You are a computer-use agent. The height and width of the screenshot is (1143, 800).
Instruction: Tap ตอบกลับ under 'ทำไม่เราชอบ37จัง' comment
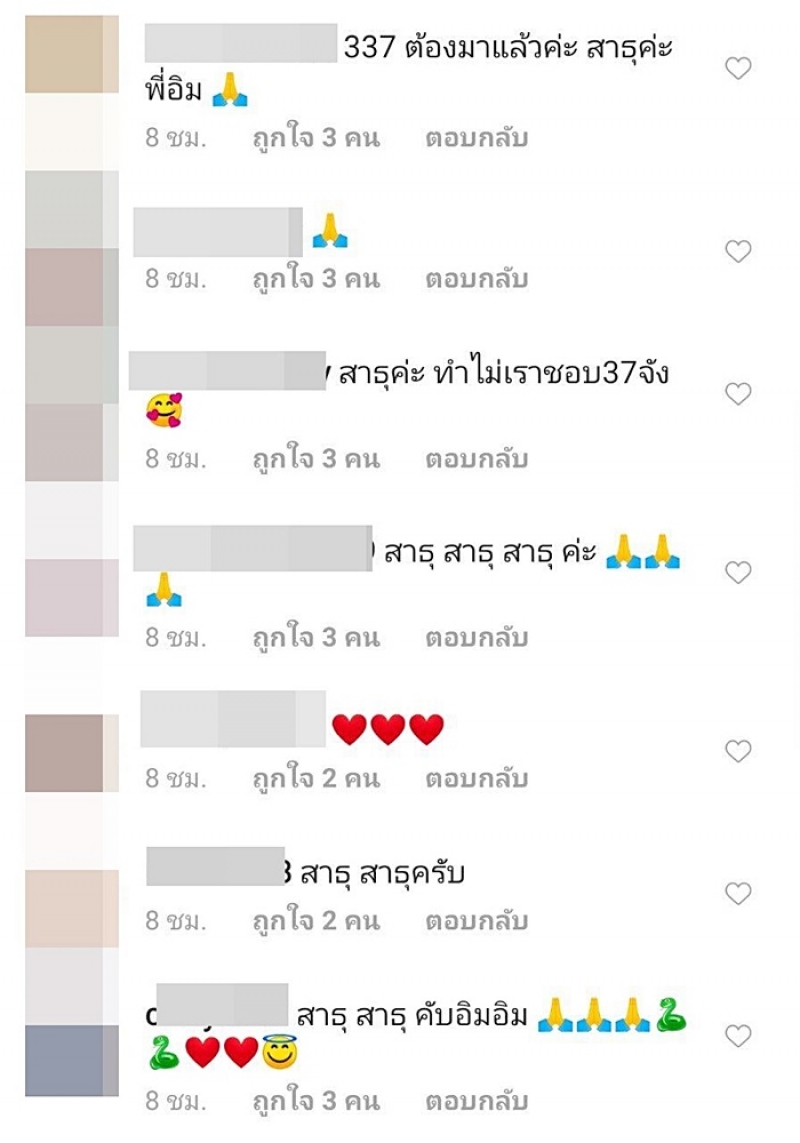(476, 459)
